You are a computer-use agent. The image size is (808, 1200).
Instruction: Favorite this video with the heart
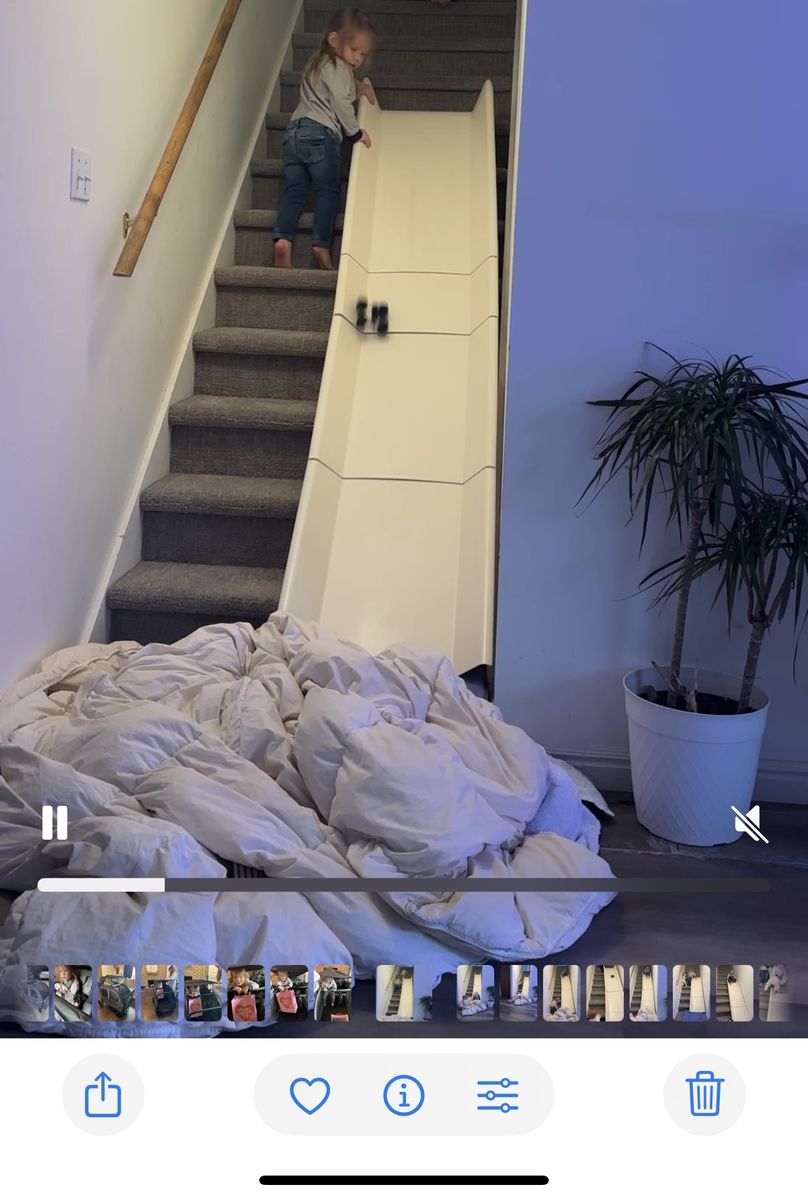point(310,1095)
